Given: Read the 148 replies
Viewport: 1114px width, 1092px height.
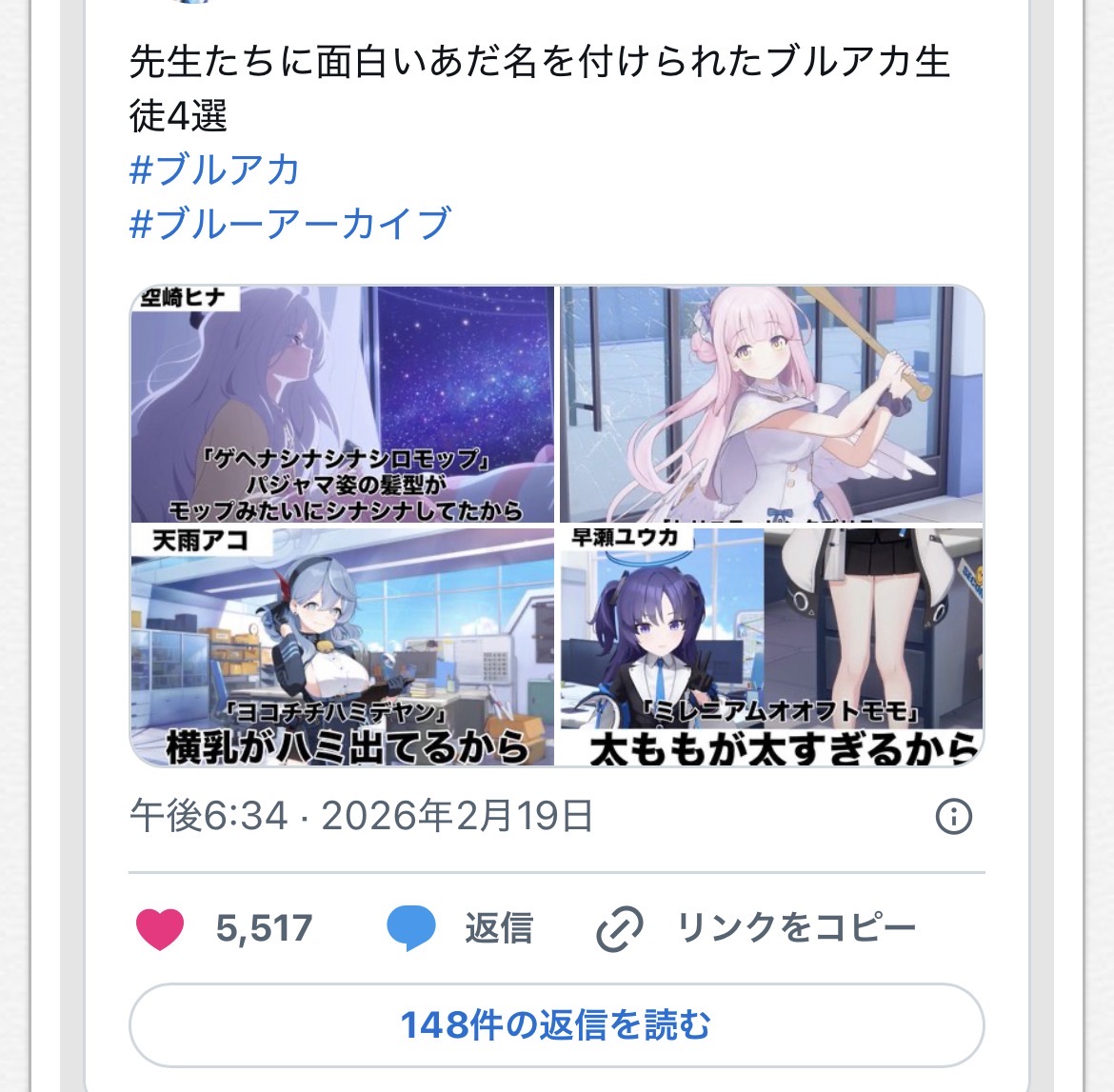Looking at the screenshot, I should tap(556, 1025).
